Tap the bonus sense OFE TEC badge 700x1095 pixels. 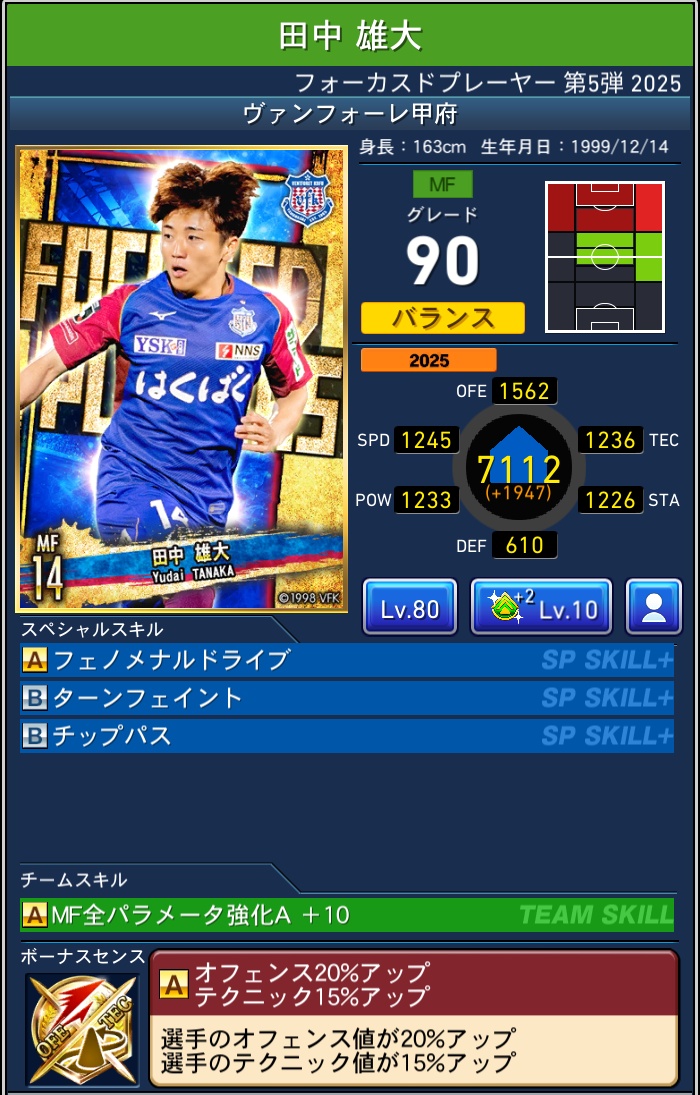(x=82, y=1030)
